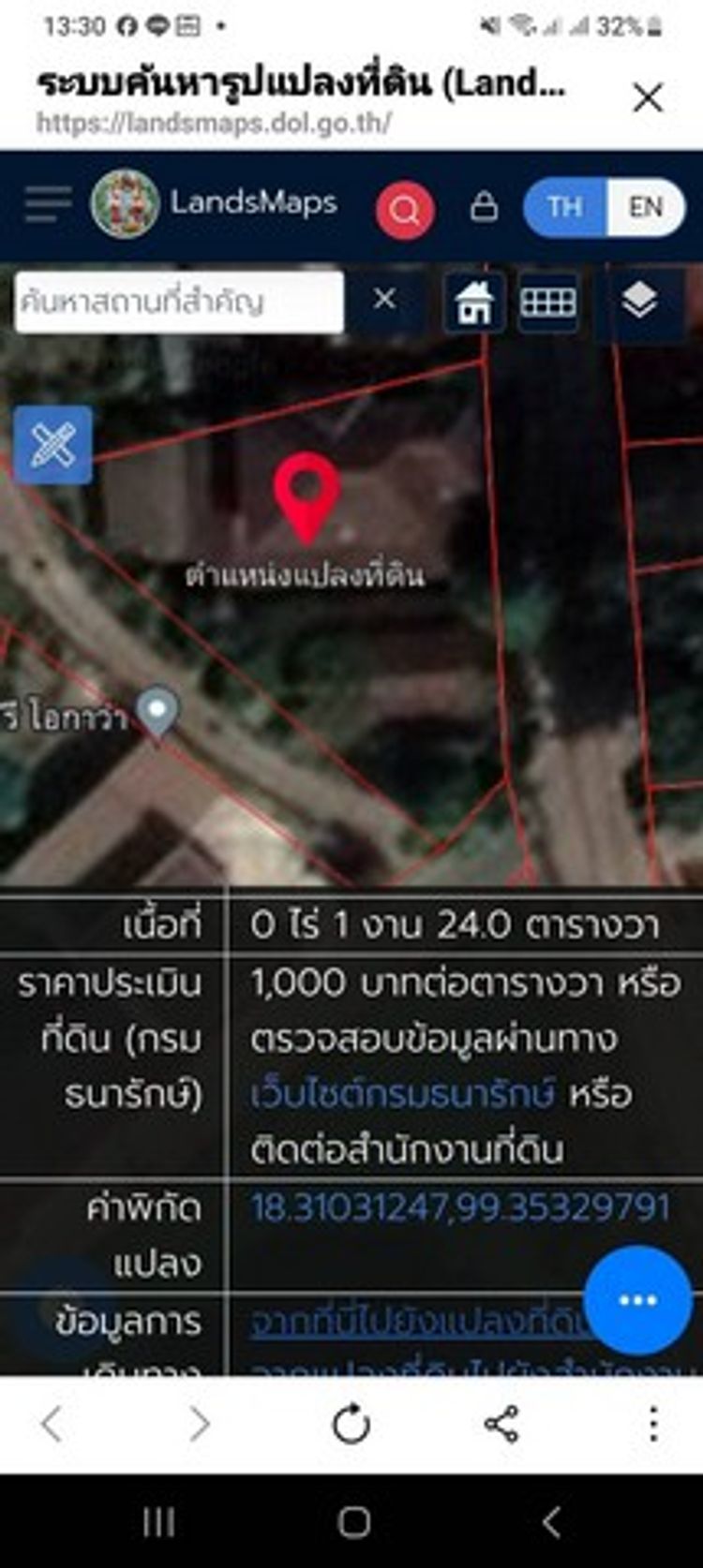This screenshot has width=703, height=1568.
Task: Tap the system home button
Action: pyautogui.click(x=353, y=1522)
